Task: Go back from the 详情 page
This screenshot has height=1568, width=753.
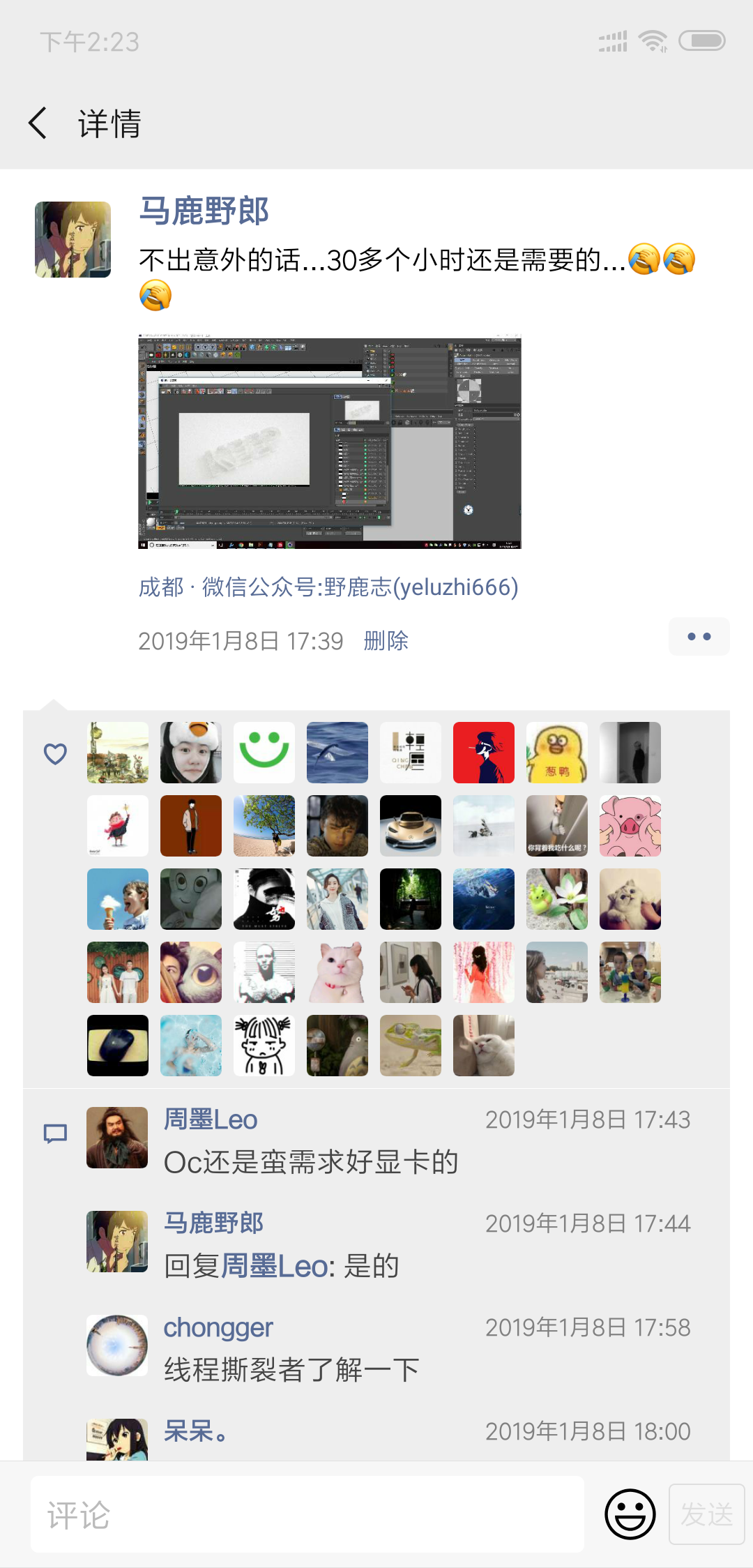Action: (x=38, y=123)
